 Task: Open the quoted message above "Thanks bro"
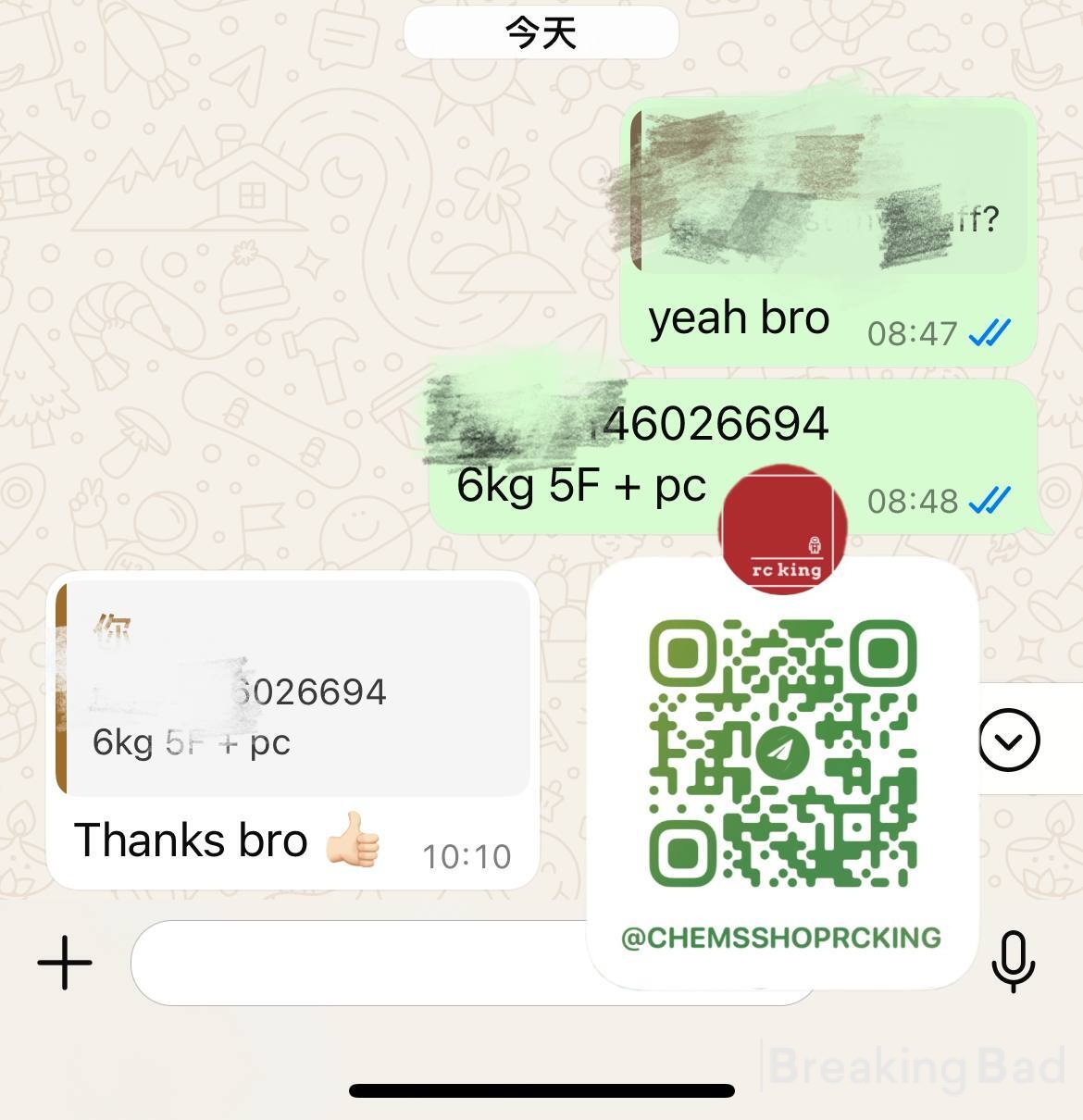click(294, 689)
